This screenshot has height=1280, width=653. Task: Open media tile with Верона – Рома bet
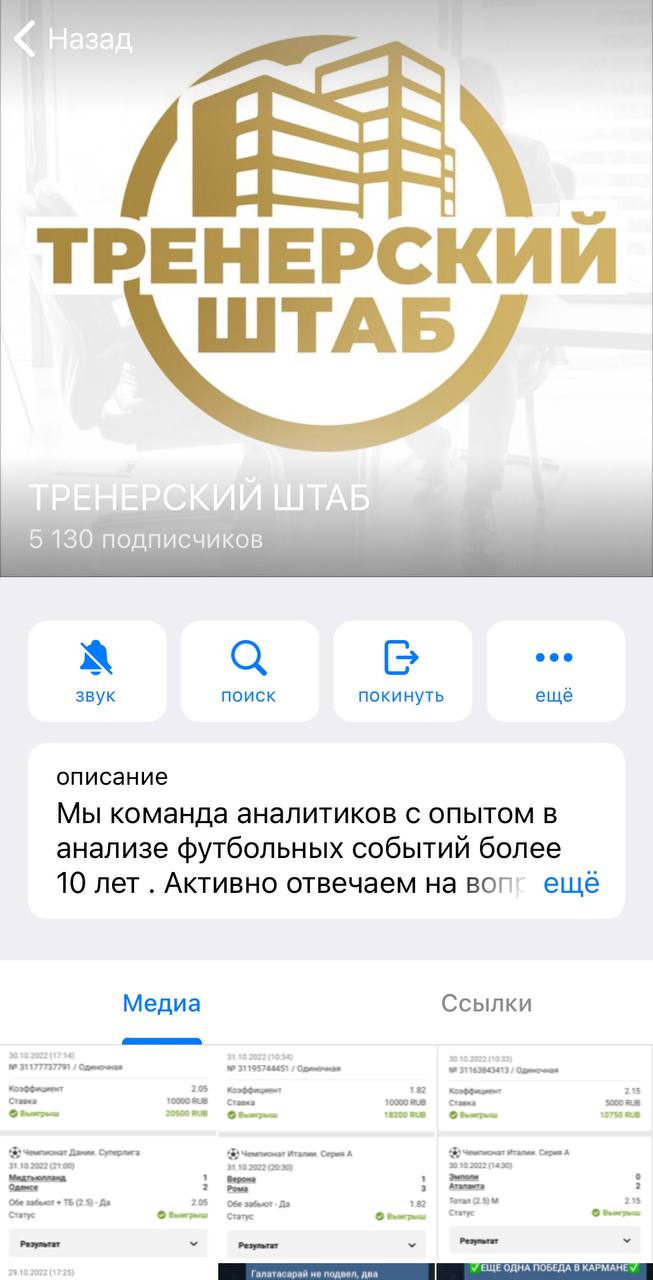(x=326, y=1150)
